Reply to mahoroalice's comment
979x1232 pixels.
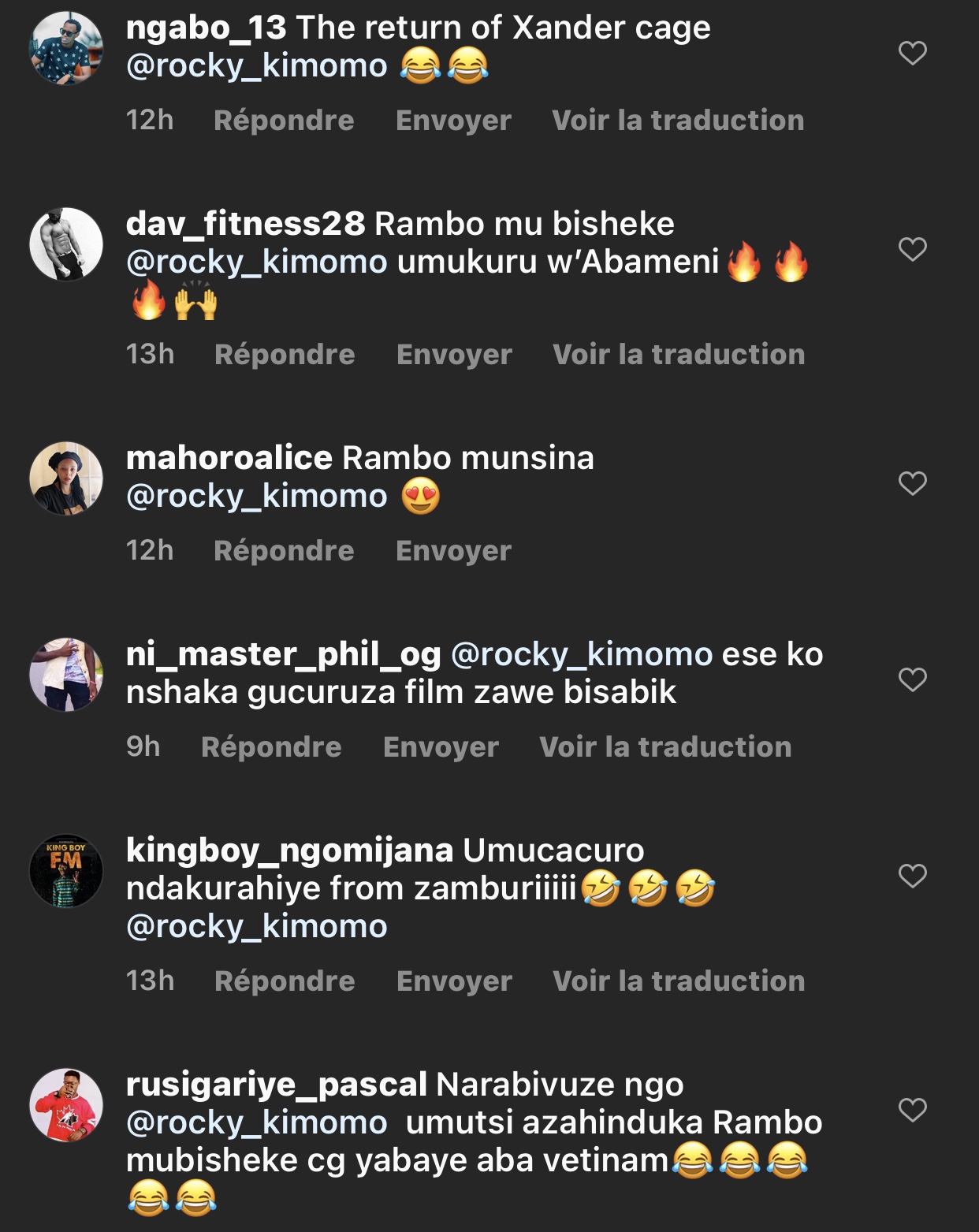tap(284, 551)
